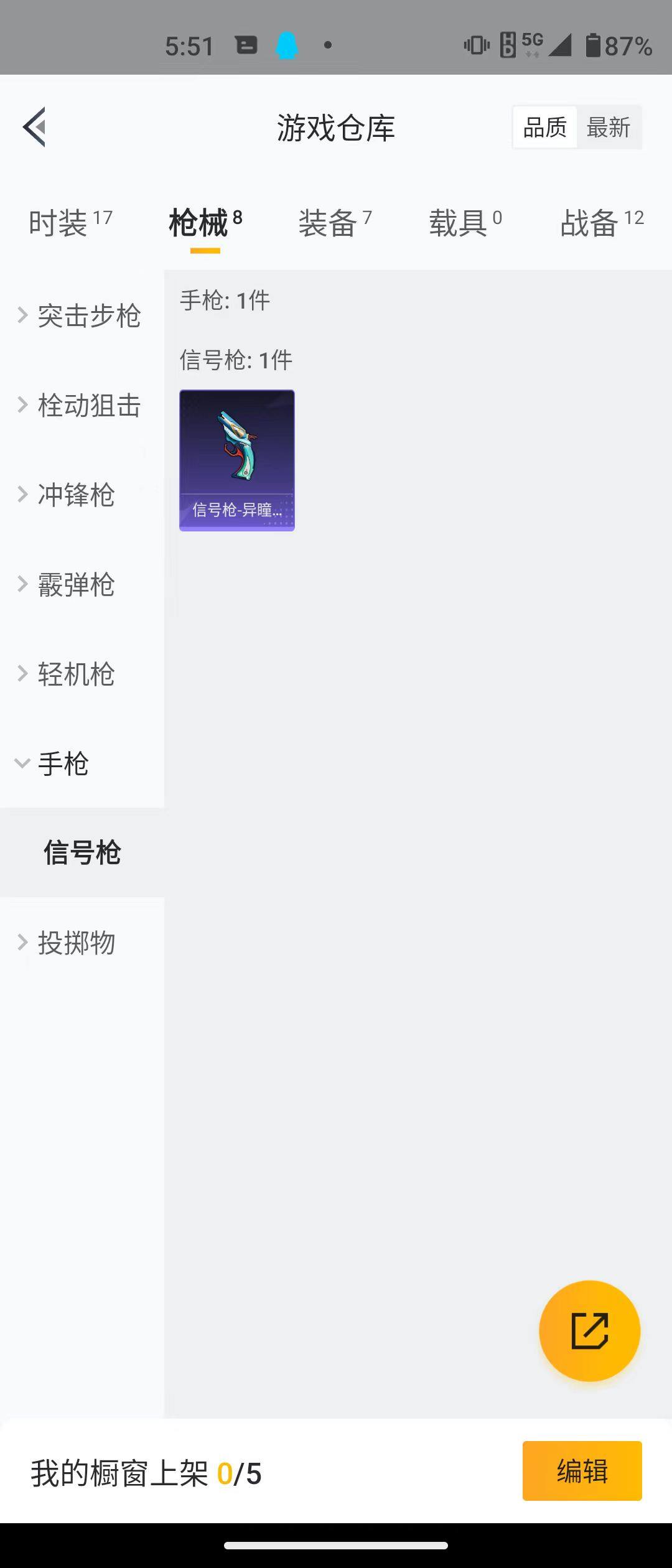Switch sorting to 最新
Screen dimensions: 672x1568
tap(609, 126)
